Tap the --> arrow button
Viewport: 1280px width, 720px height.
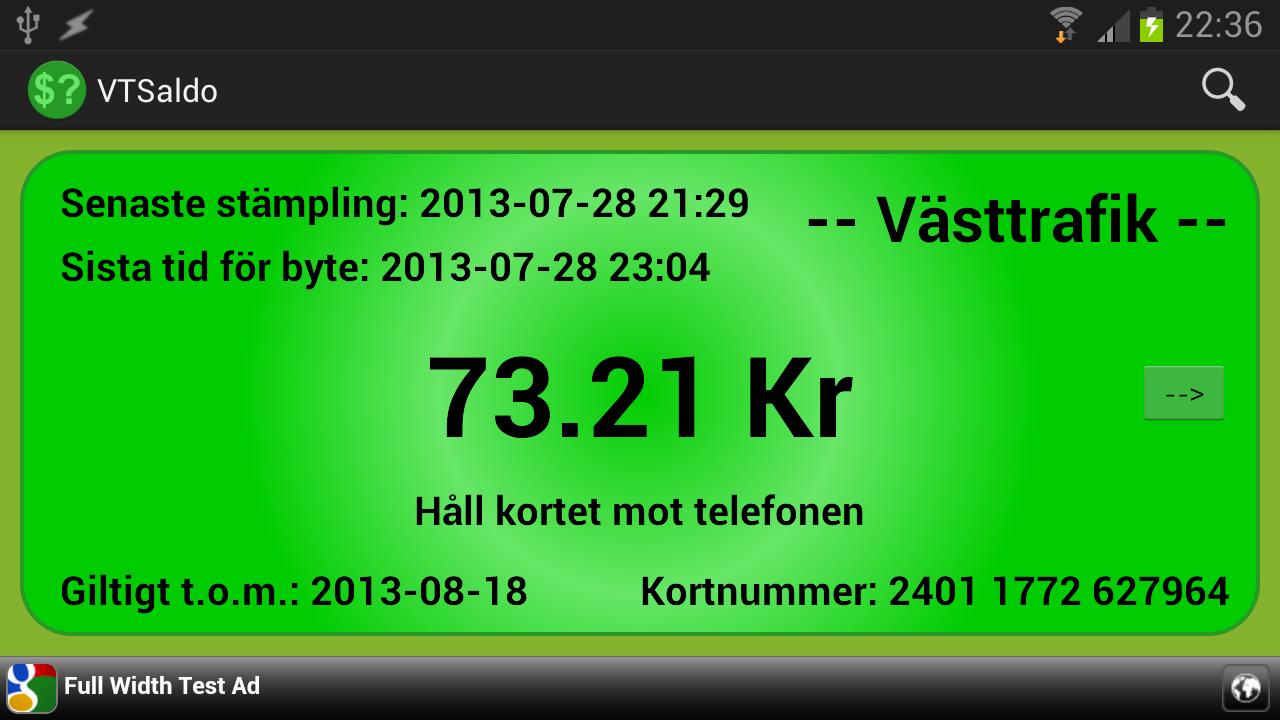[1184, 393]
